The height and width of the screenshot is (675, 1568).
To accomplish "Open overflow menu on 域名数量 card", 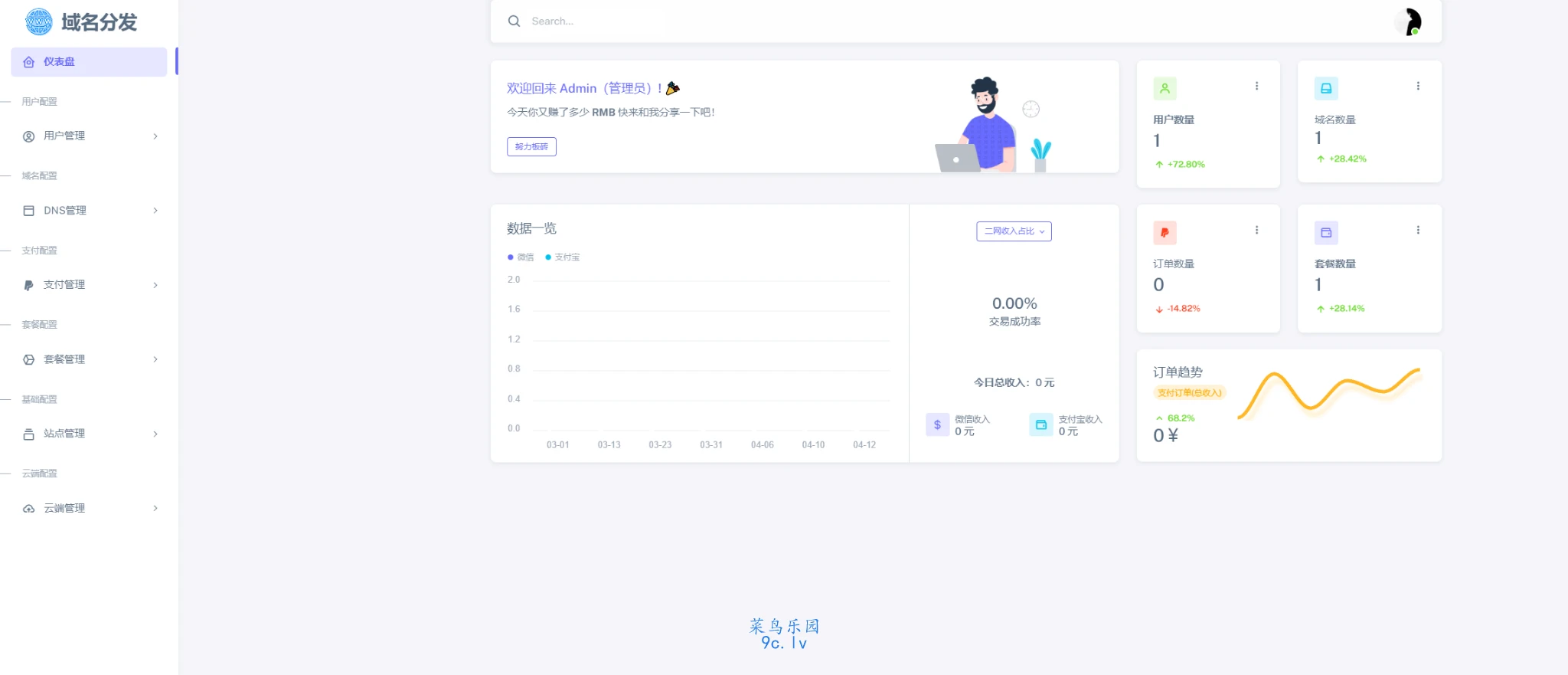I will 1418,86.
